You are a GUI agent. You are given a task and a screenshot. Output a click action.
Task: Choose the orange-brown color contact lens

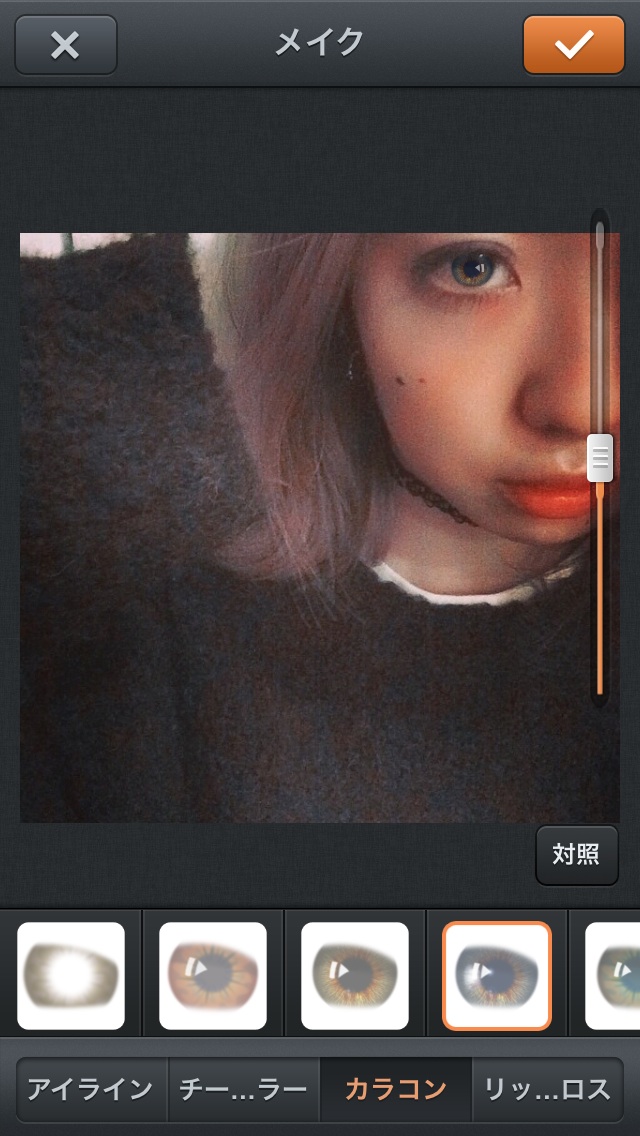(x=213, y=976)
